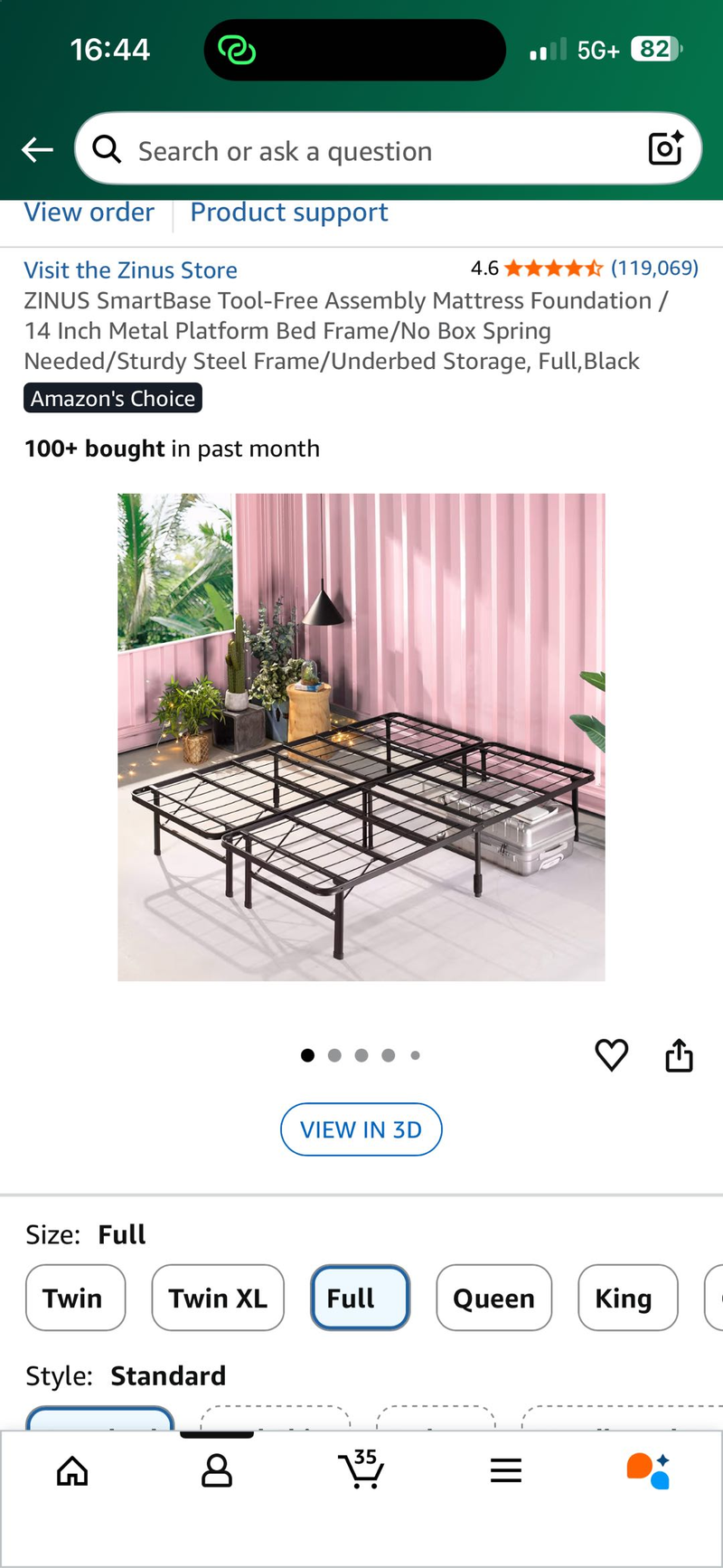Go to the Home tab
Screen dimensions: 723x1568
72,1471
